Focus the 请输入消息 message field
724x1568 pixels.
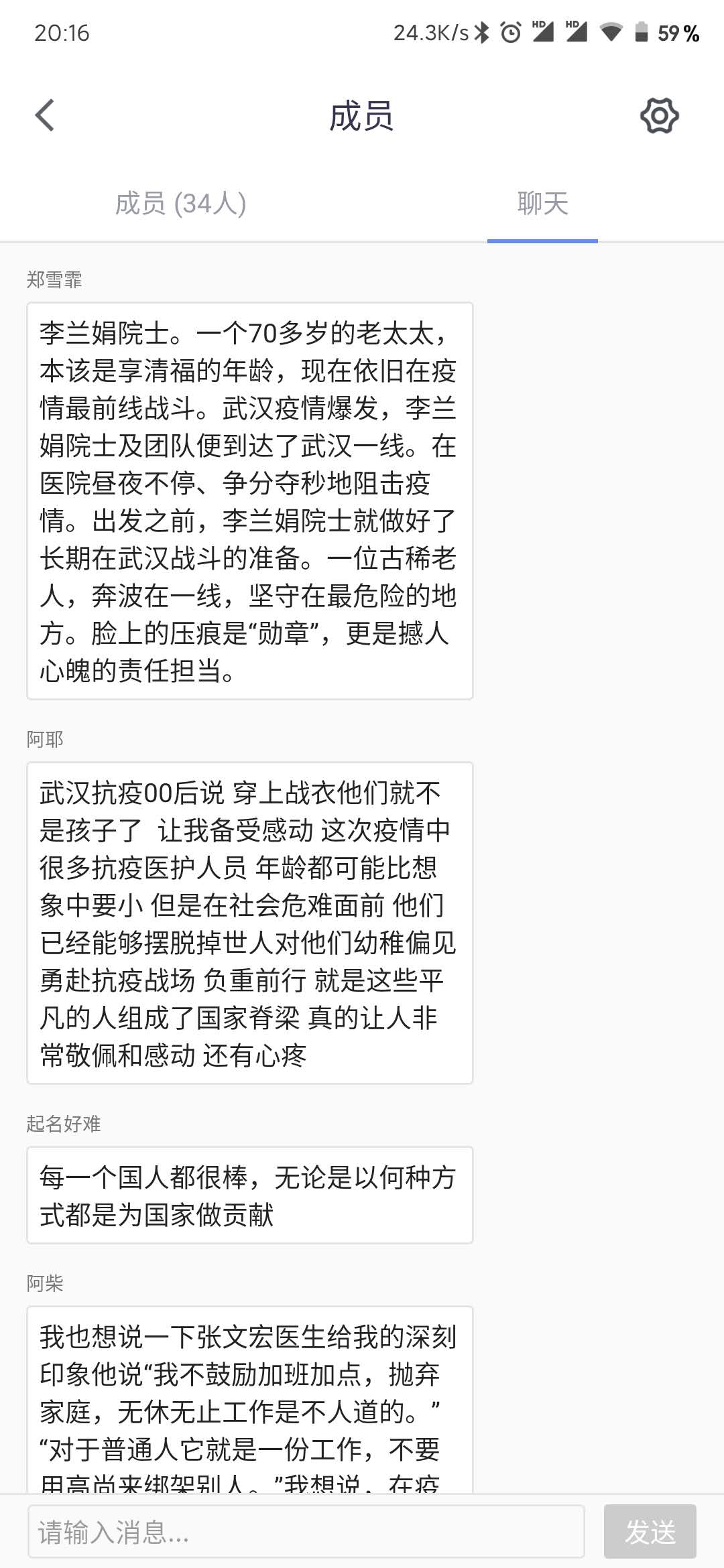point(306,1532)
